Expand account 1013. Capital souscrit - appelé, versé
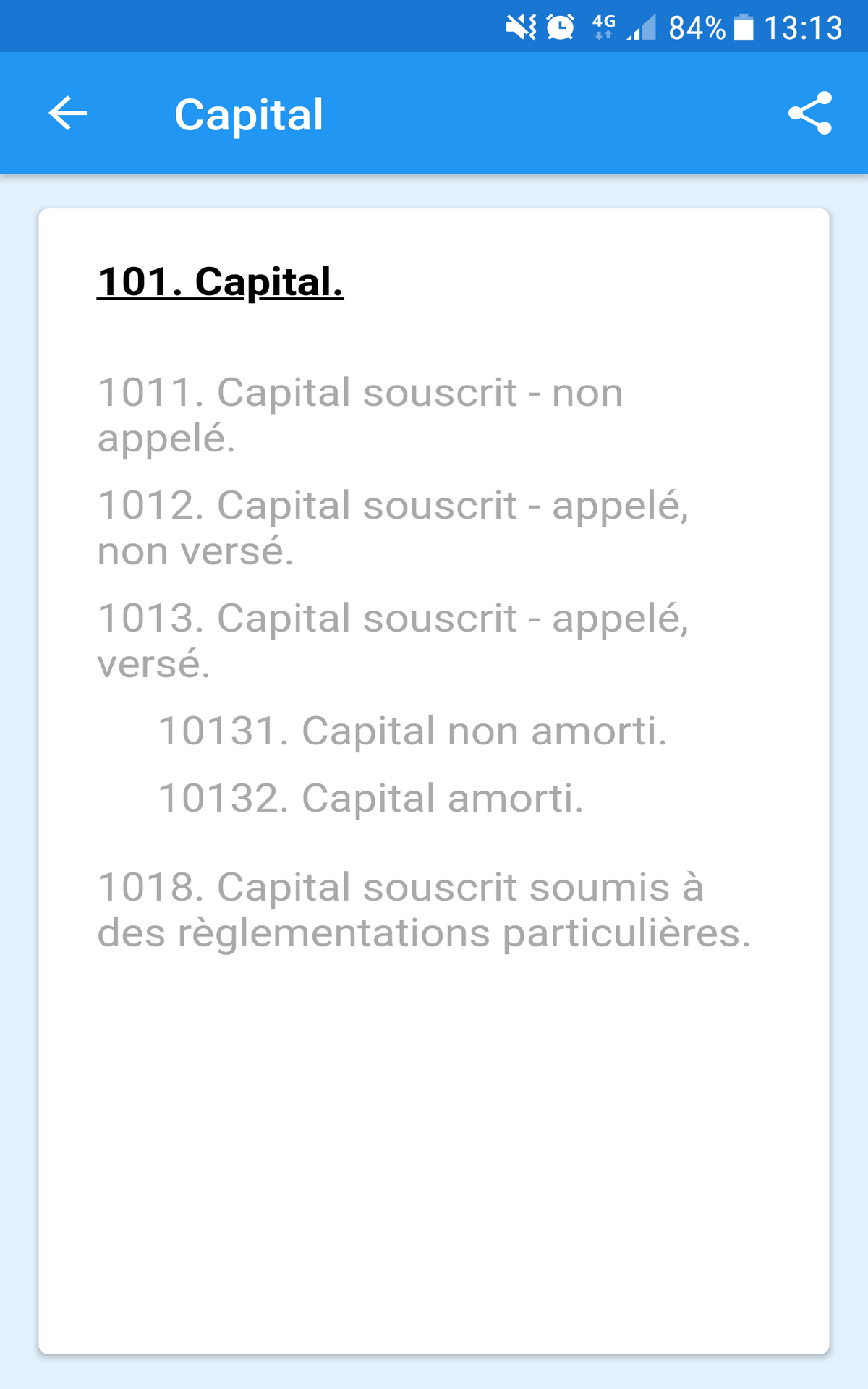 (395, 638)
